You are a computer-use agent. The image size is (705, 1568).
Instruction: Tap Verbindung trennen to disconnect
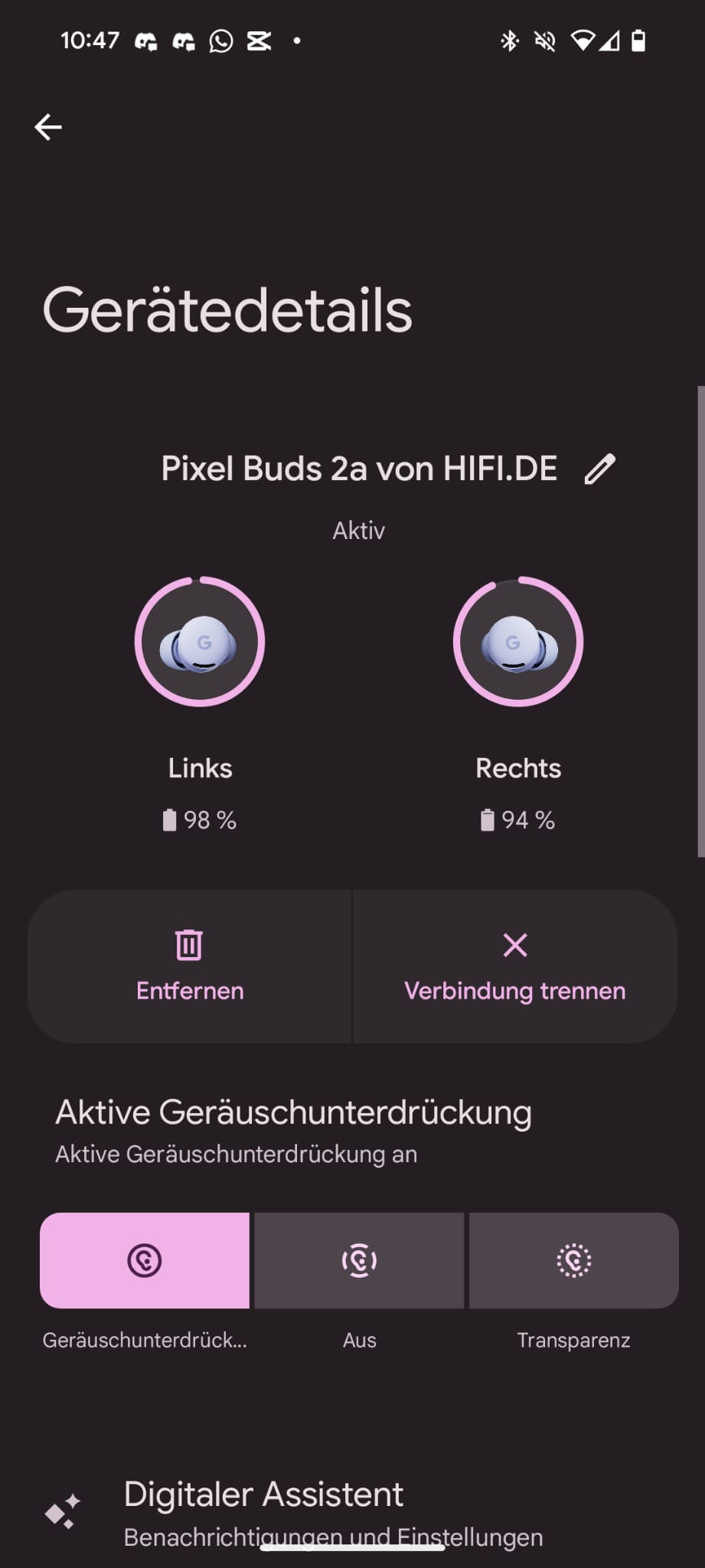click(x=514, y=965)
